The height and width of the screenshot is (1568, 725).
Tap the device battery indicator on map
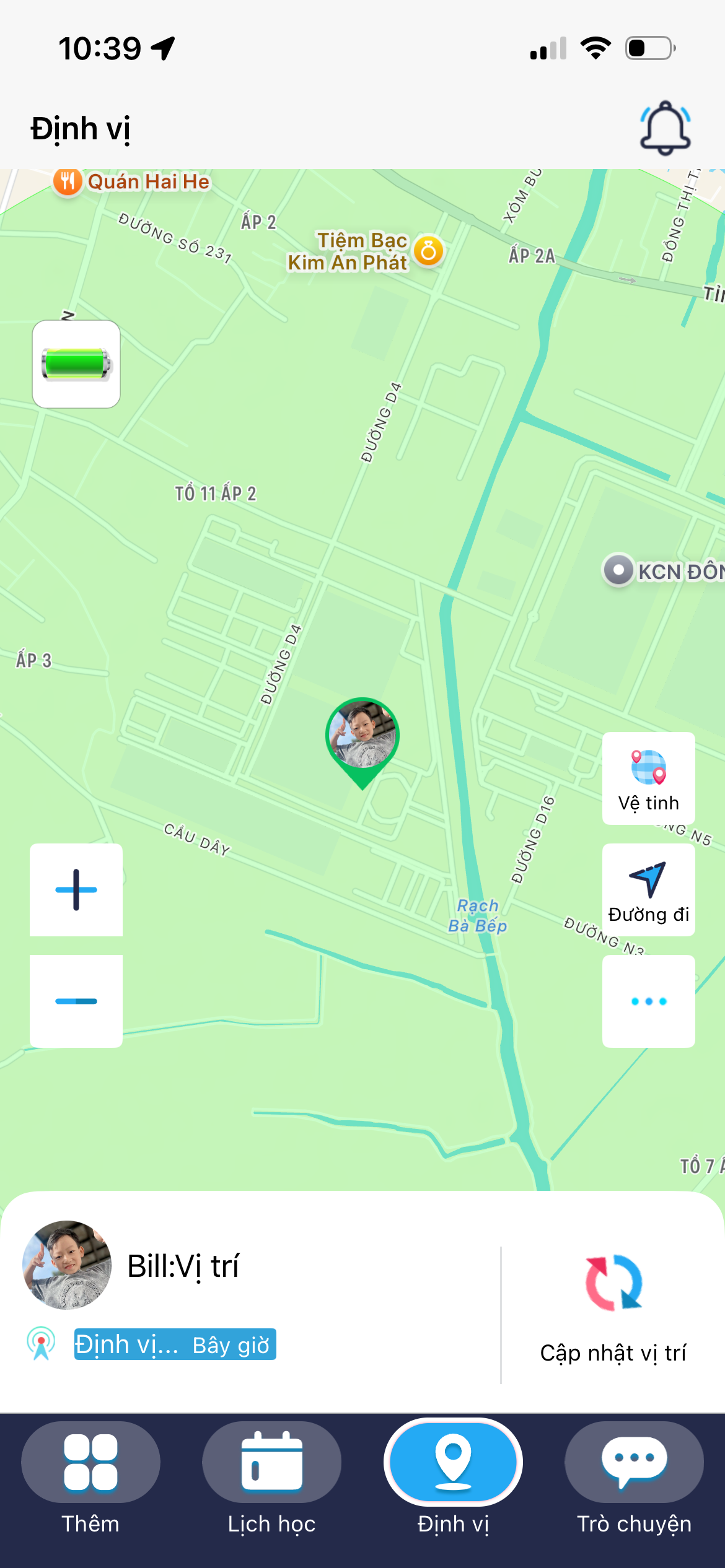pos(76,364)
